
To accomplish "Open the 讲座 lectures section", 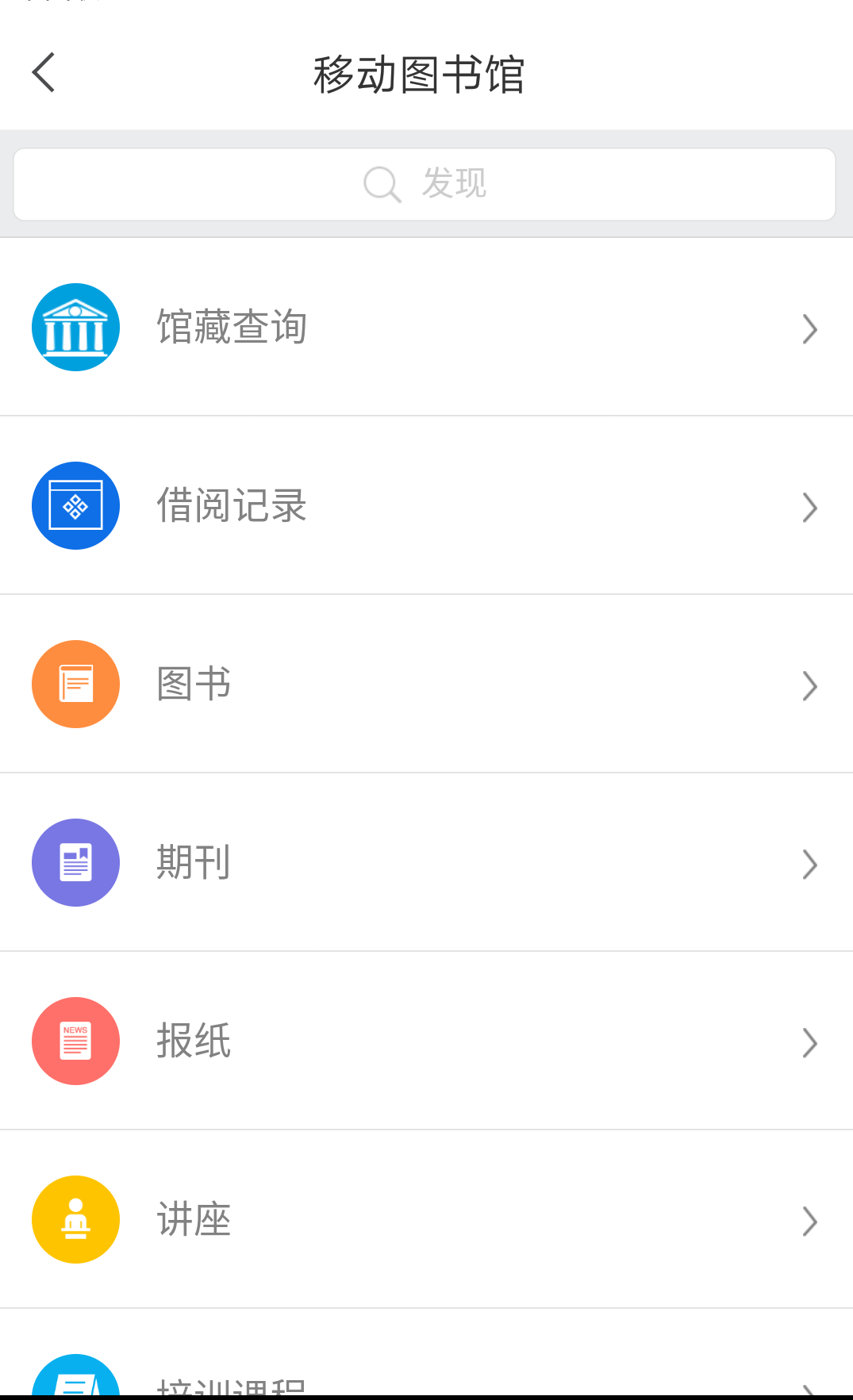I will pos(426,1219).
